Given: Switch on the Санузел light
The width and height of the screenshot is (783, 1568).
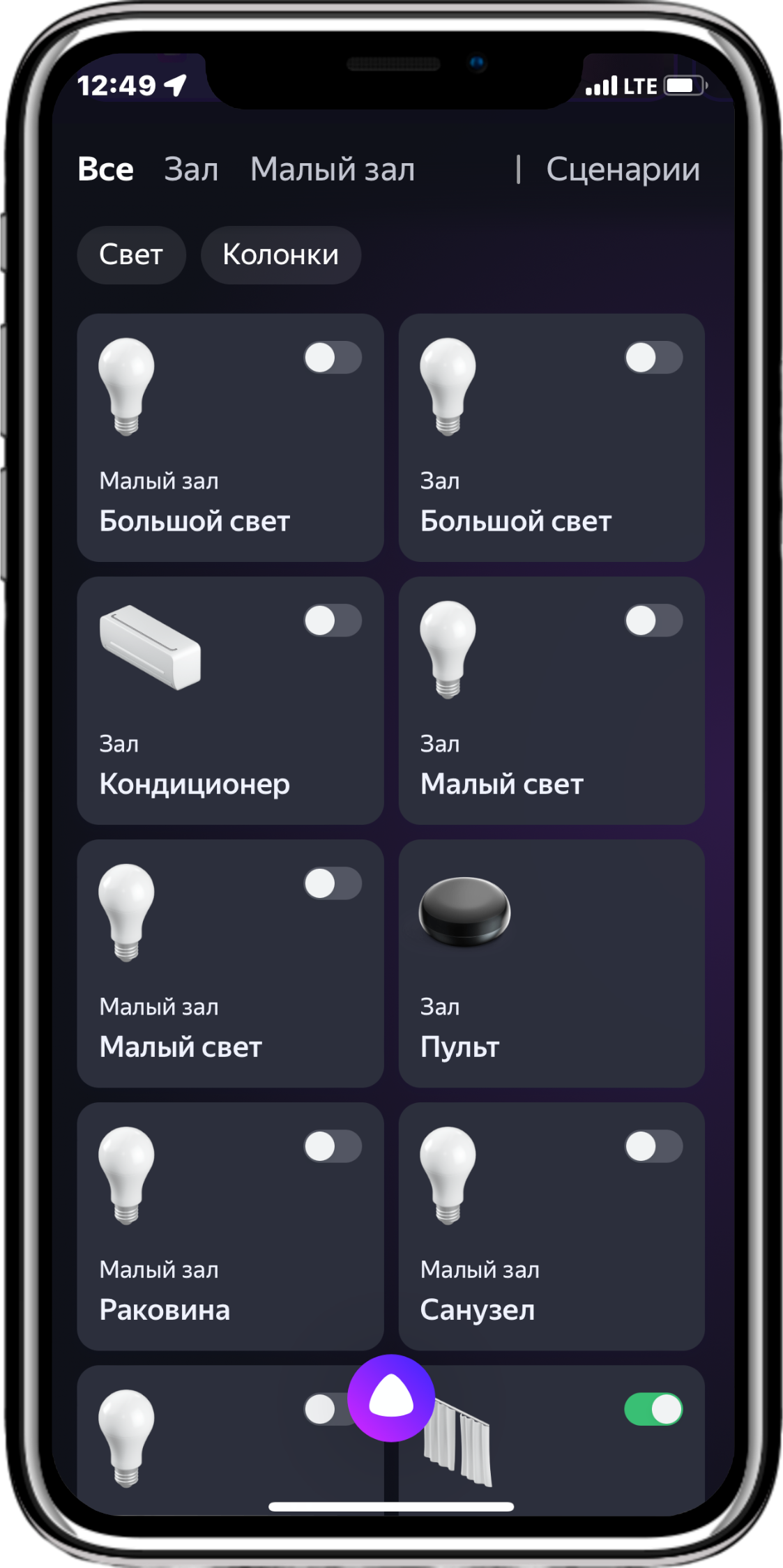Looking at the screenshot, I should coord(653,1147).
